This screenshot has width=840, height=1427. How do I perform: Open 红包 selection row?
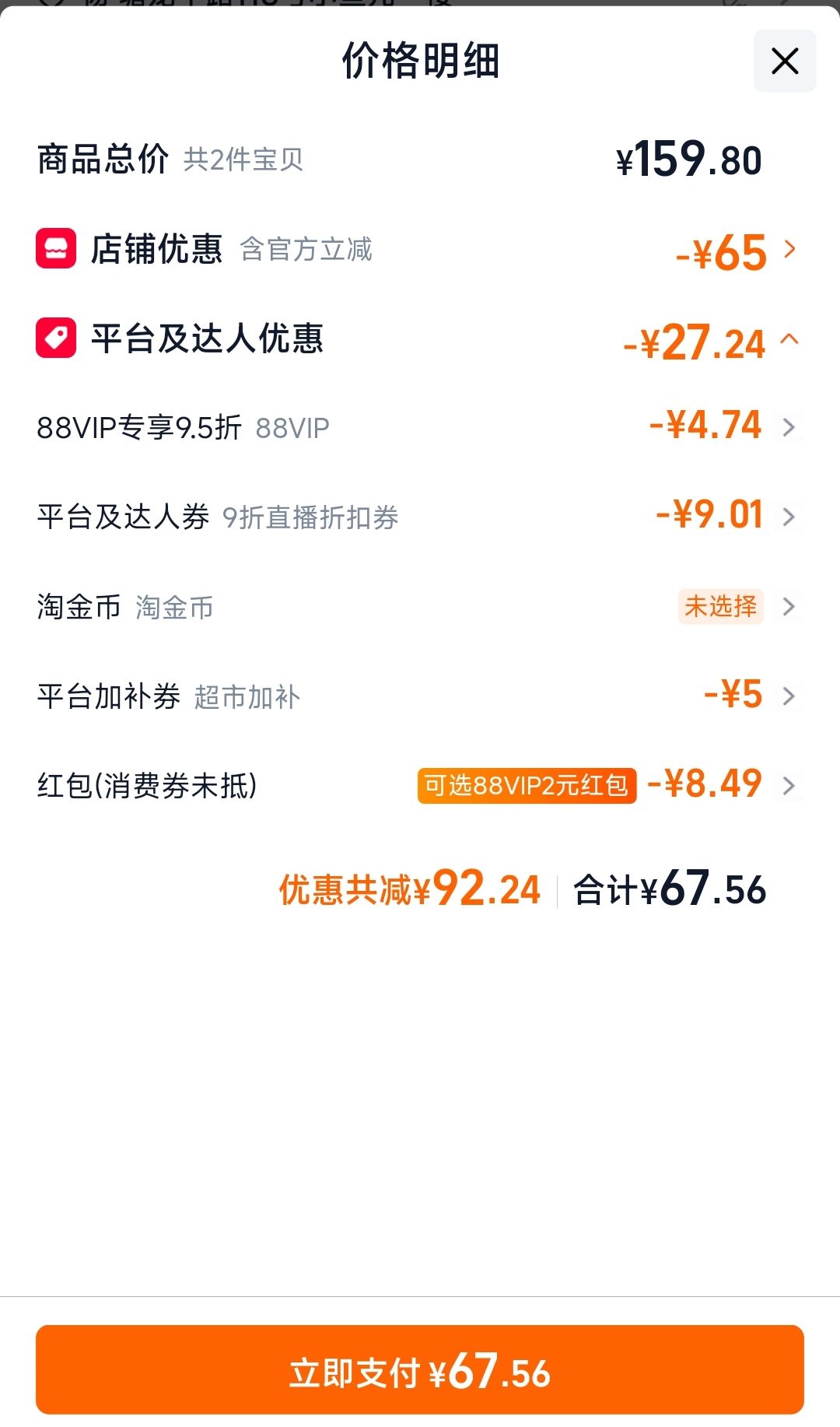pyautogui.click(x=420, y=785)
